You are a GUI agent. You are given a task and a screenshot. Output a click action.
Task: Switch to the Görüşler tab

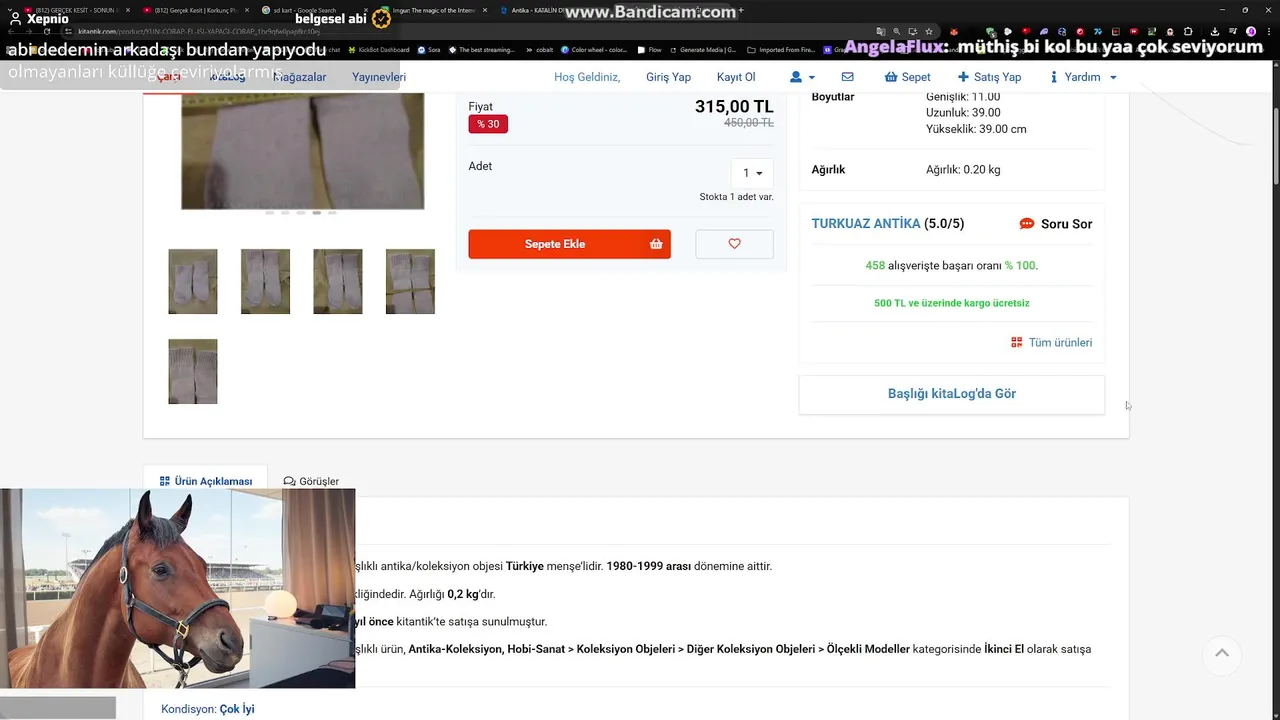311,481
